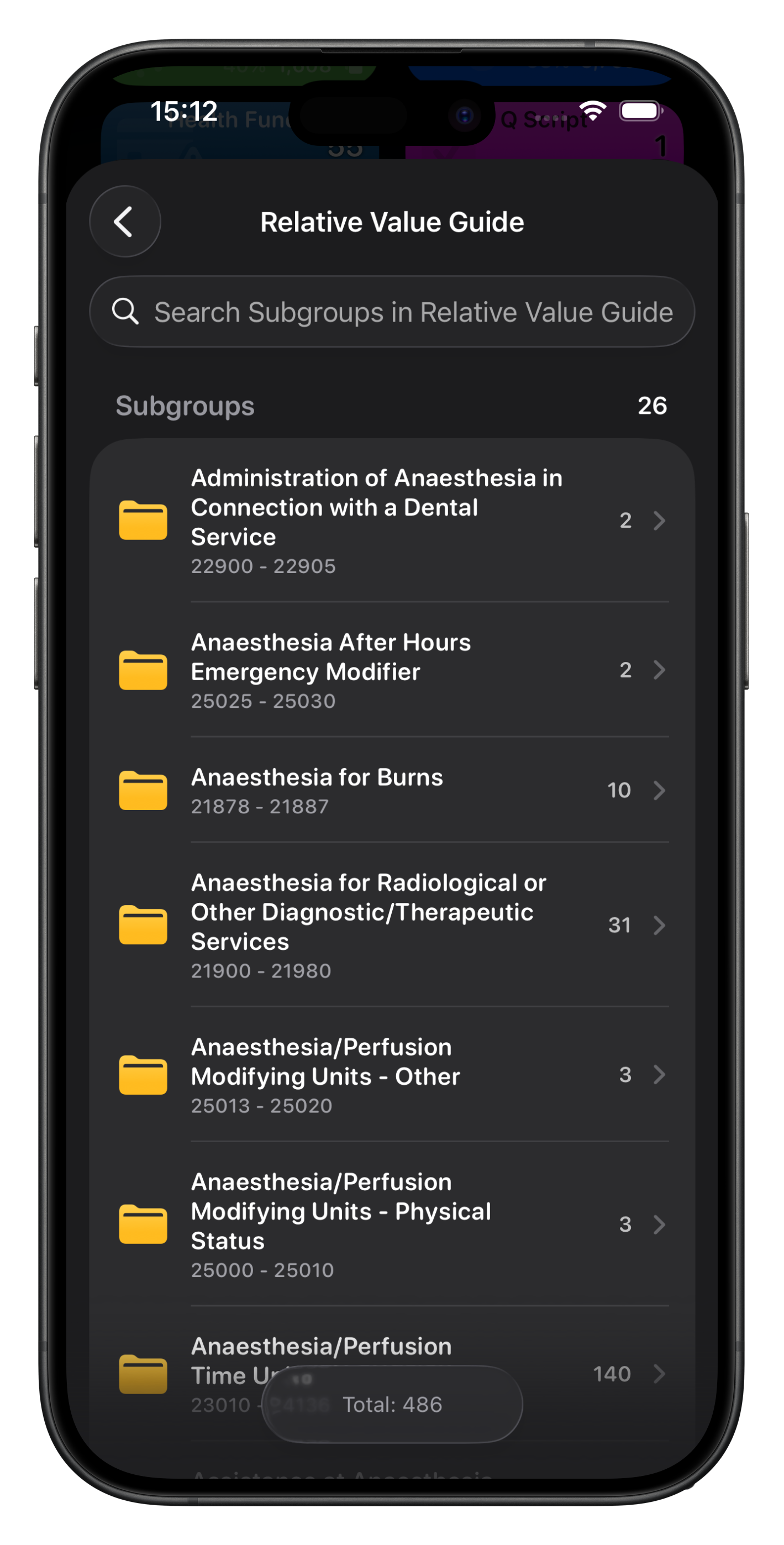Open Modifying Units - Physical Status subgroup
The width and height of the screenshot is (784, 1545).
click(x=392, y=1225)
